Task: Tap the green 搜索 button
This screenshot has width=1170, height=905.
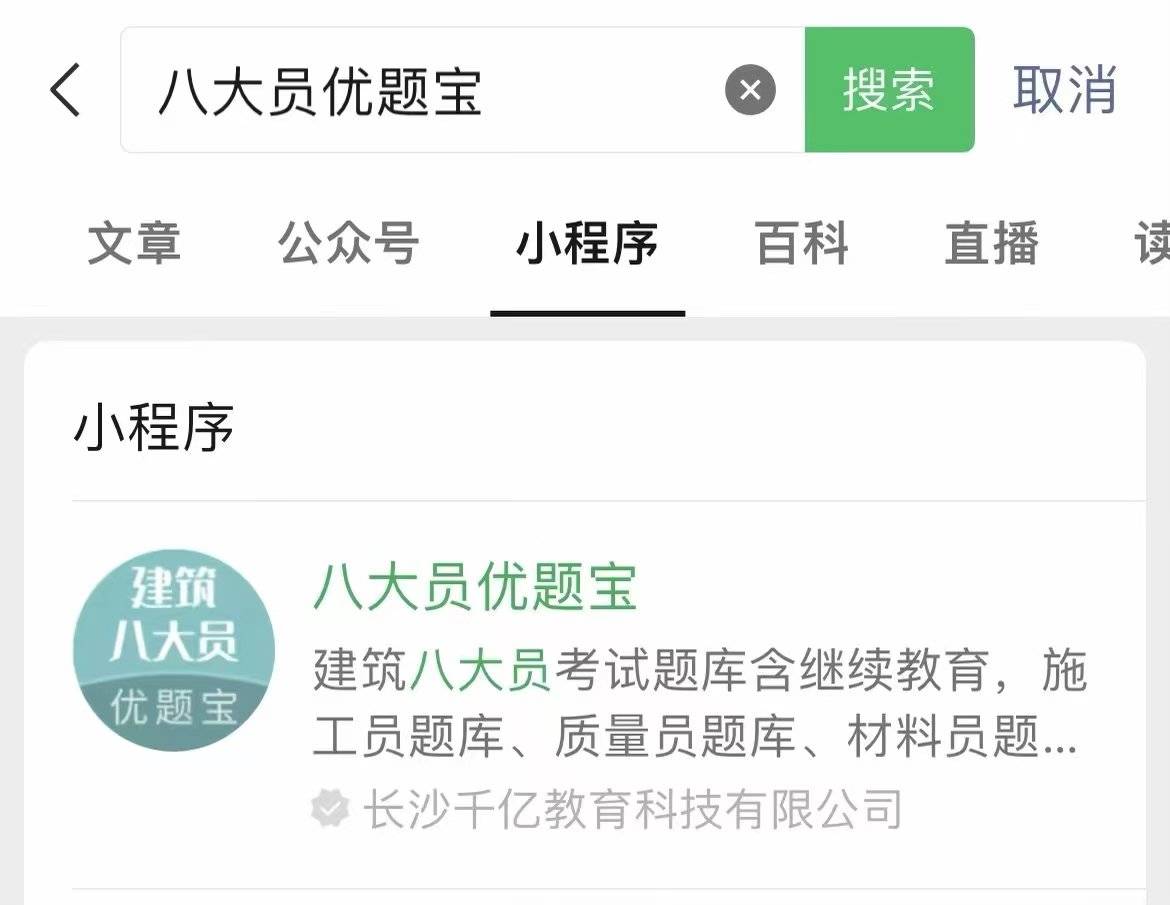Action: click(x=889, y=90)
